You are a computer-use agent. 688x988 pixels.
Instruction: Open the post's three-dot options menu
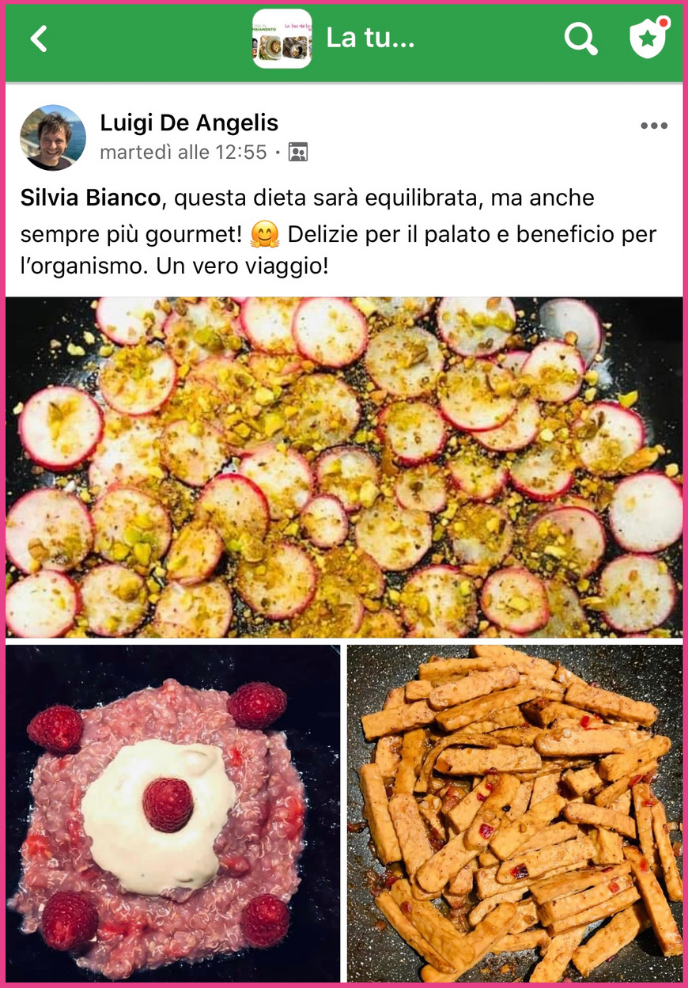[x=653, y=126]
